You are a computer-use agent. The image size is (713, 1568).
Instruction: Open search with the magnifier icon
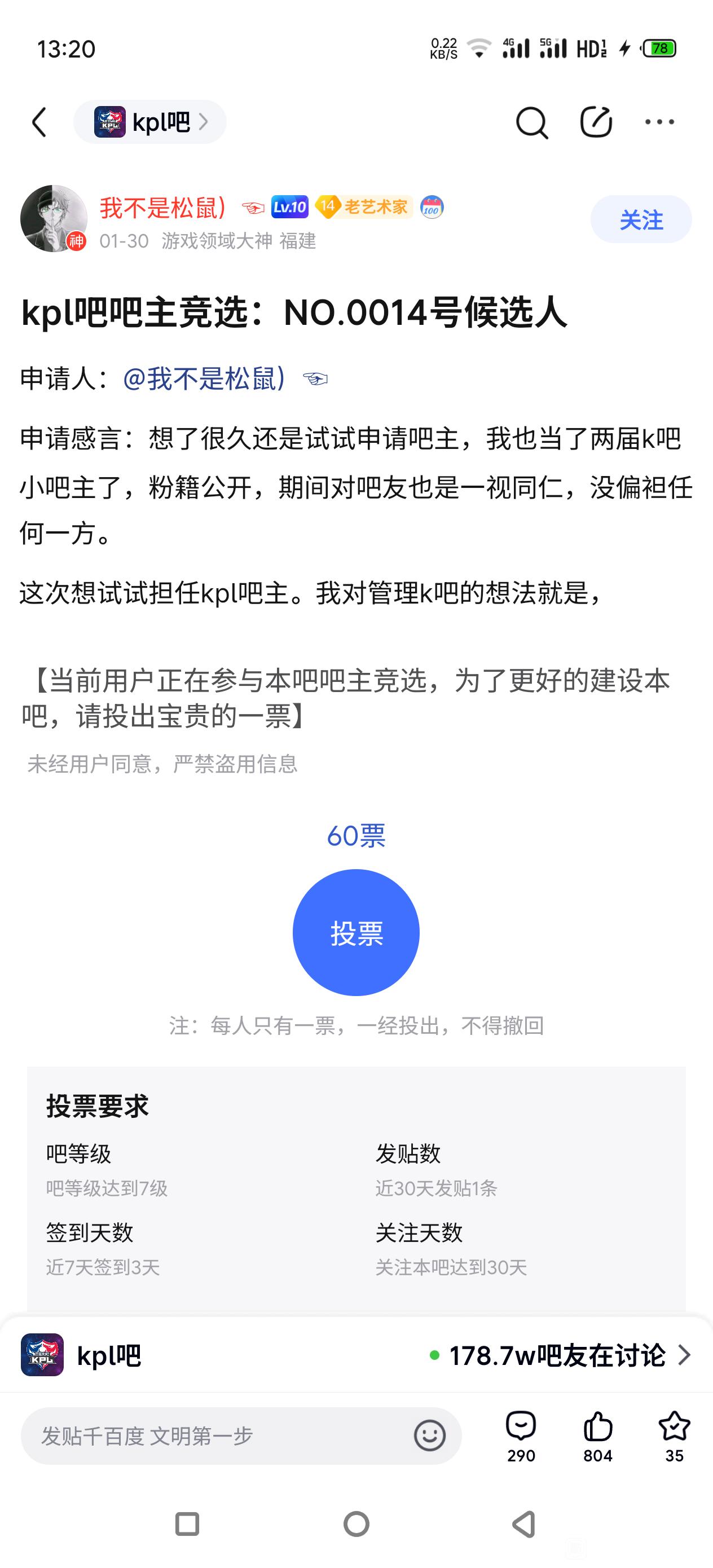click(x=531, y=122)
